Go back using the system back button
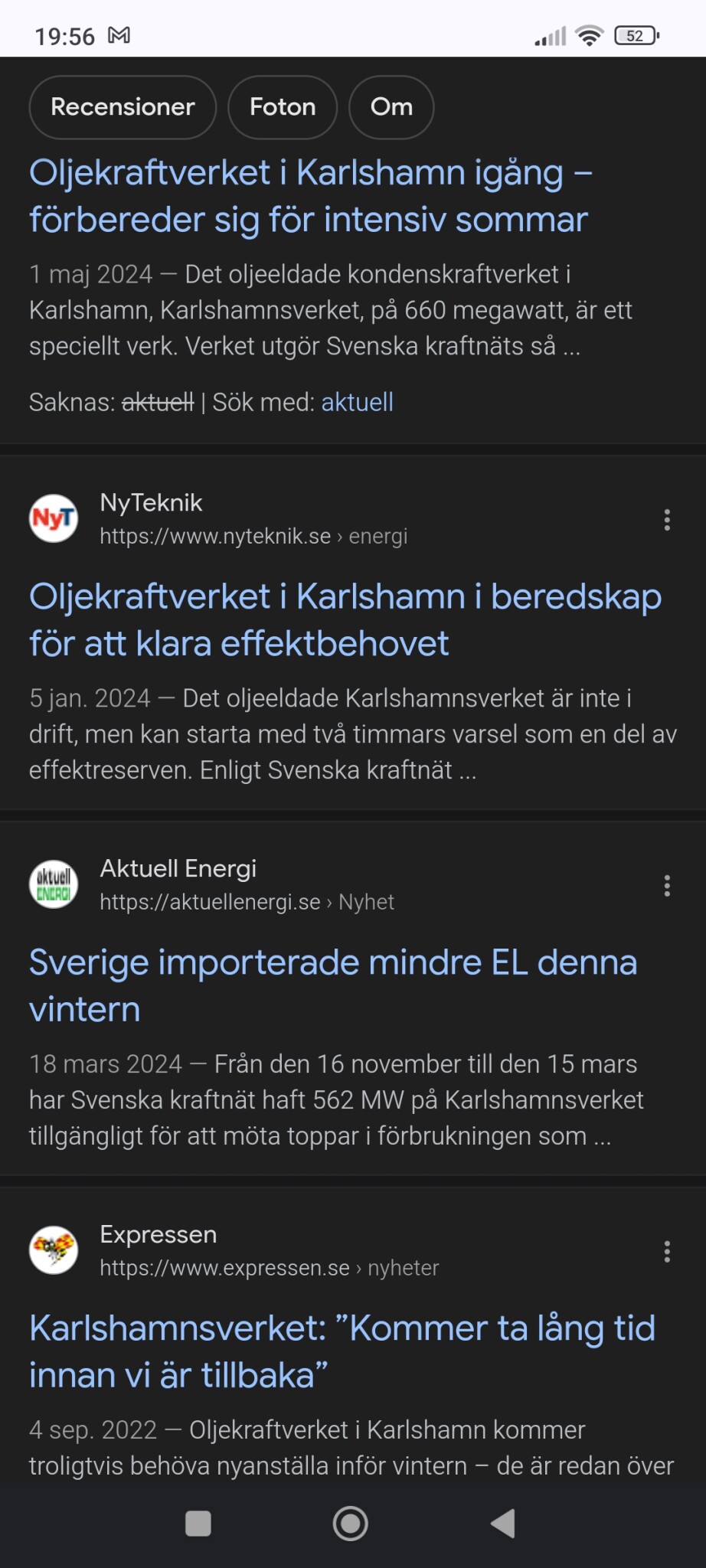Image resolution: width=706 pixels, height=1568 pixels. 503,1524
